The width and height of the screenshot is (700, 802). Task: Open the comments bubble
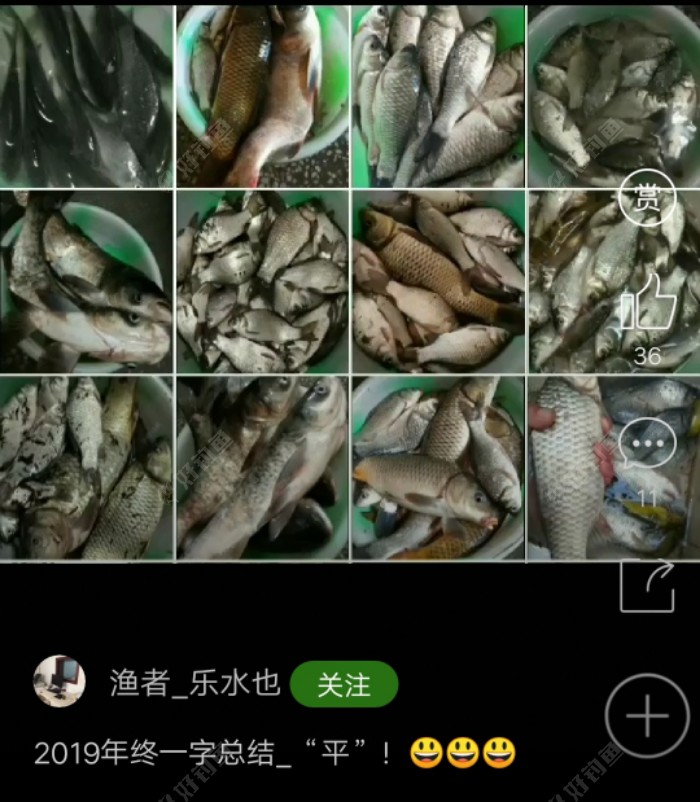[647, 444]
